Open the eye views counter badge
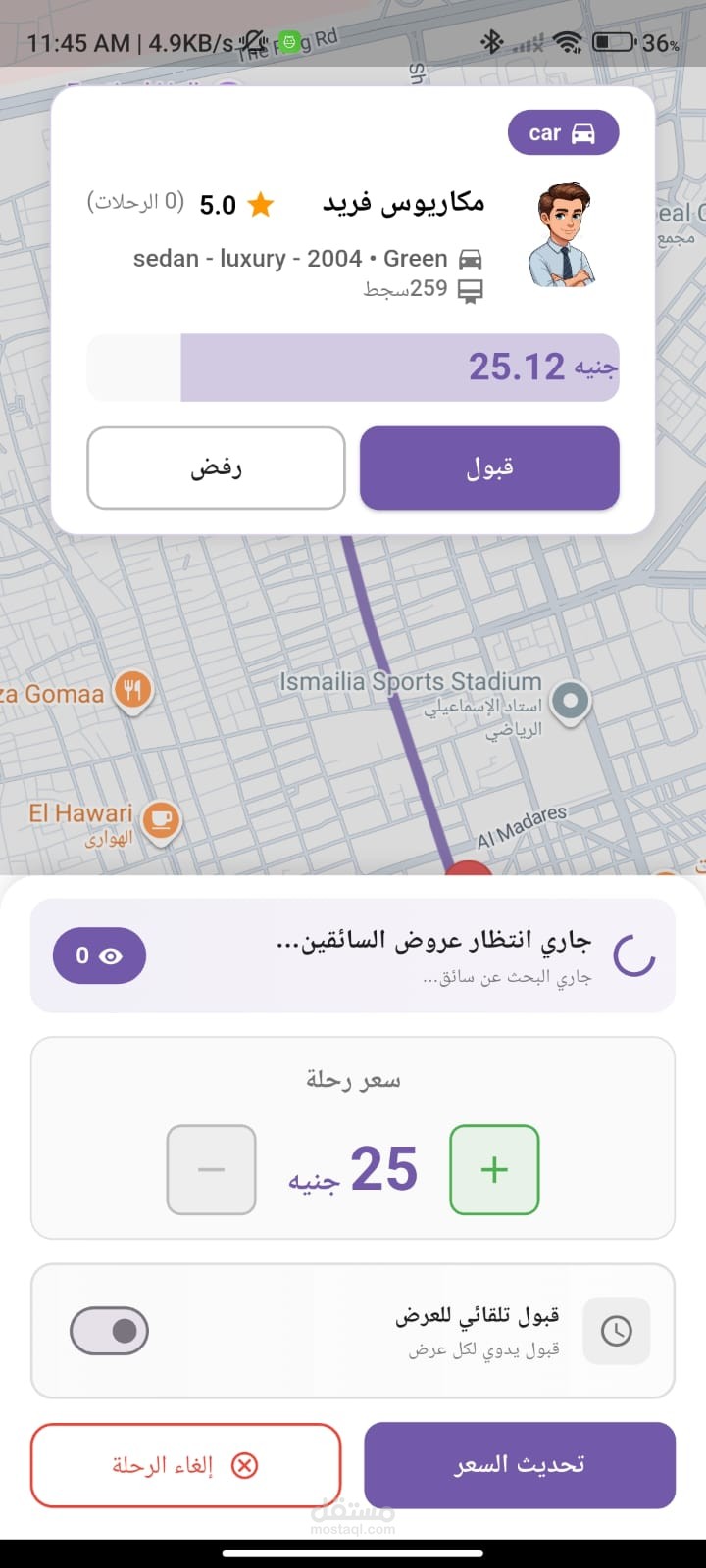Viewport: 706px width, 1568px height. coord(100,955)
